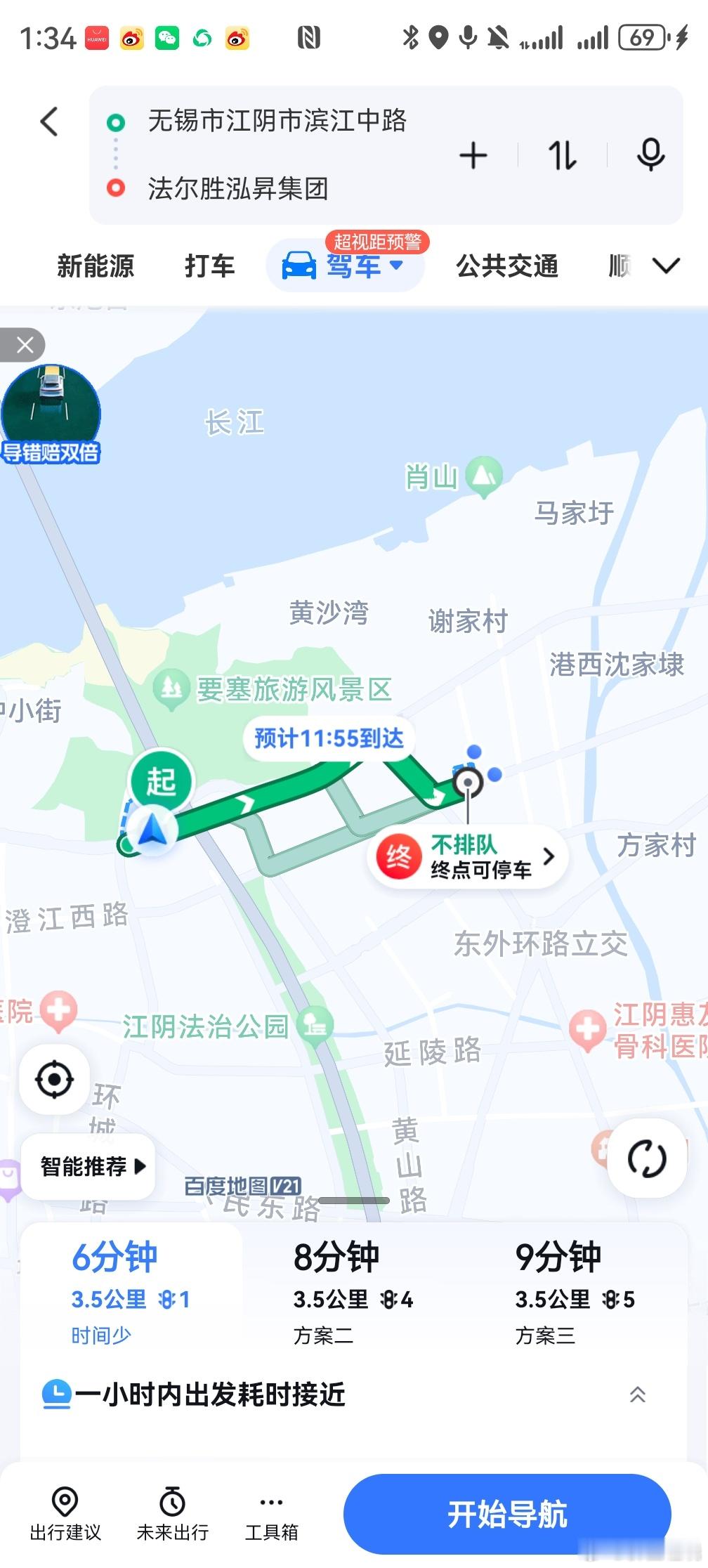Activate voice input with the microphone icon
The height and width of the screenshot is (1568, 708).
tap(650, 155)
